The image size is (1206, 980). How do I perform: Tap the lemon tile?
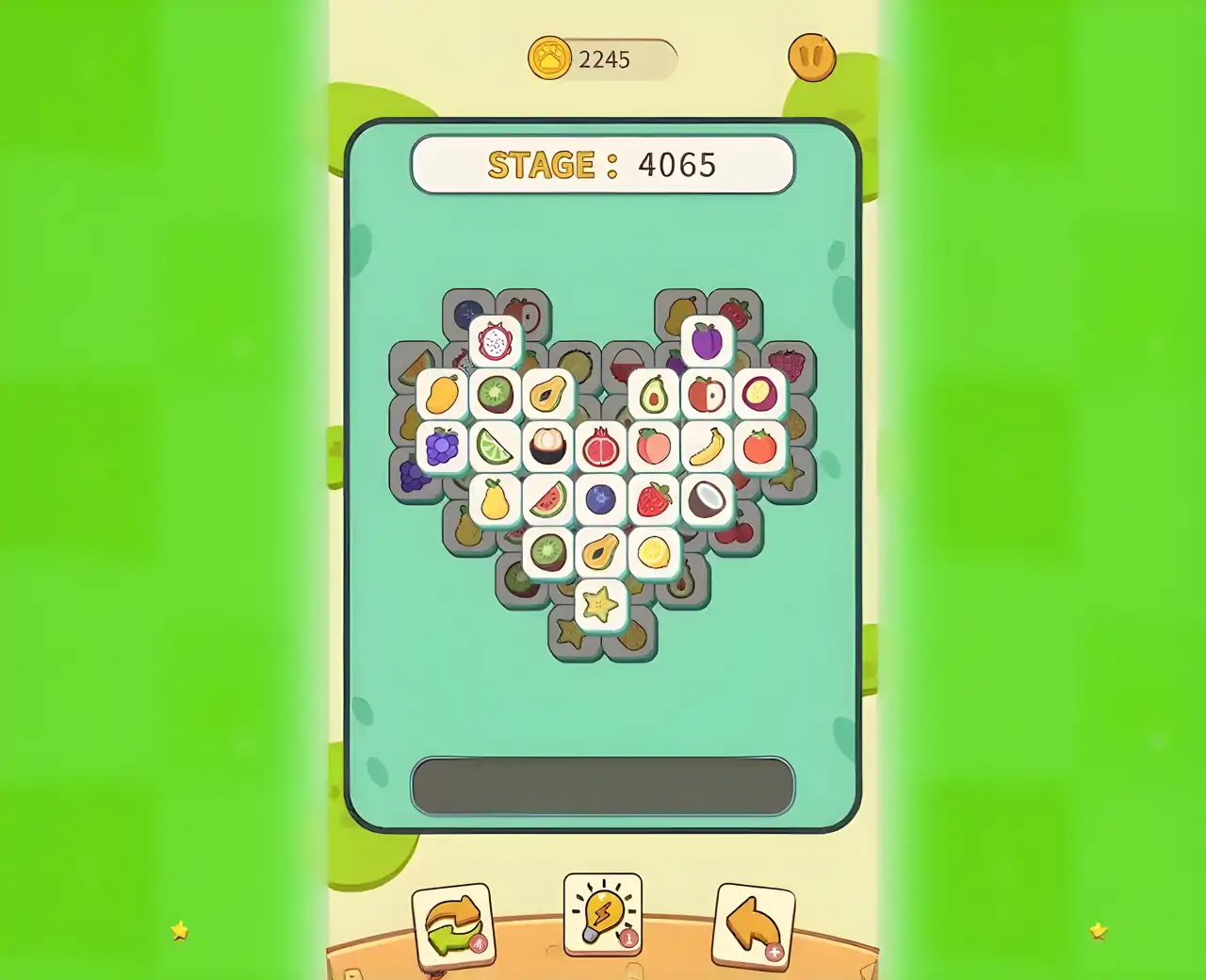(654, 552)
